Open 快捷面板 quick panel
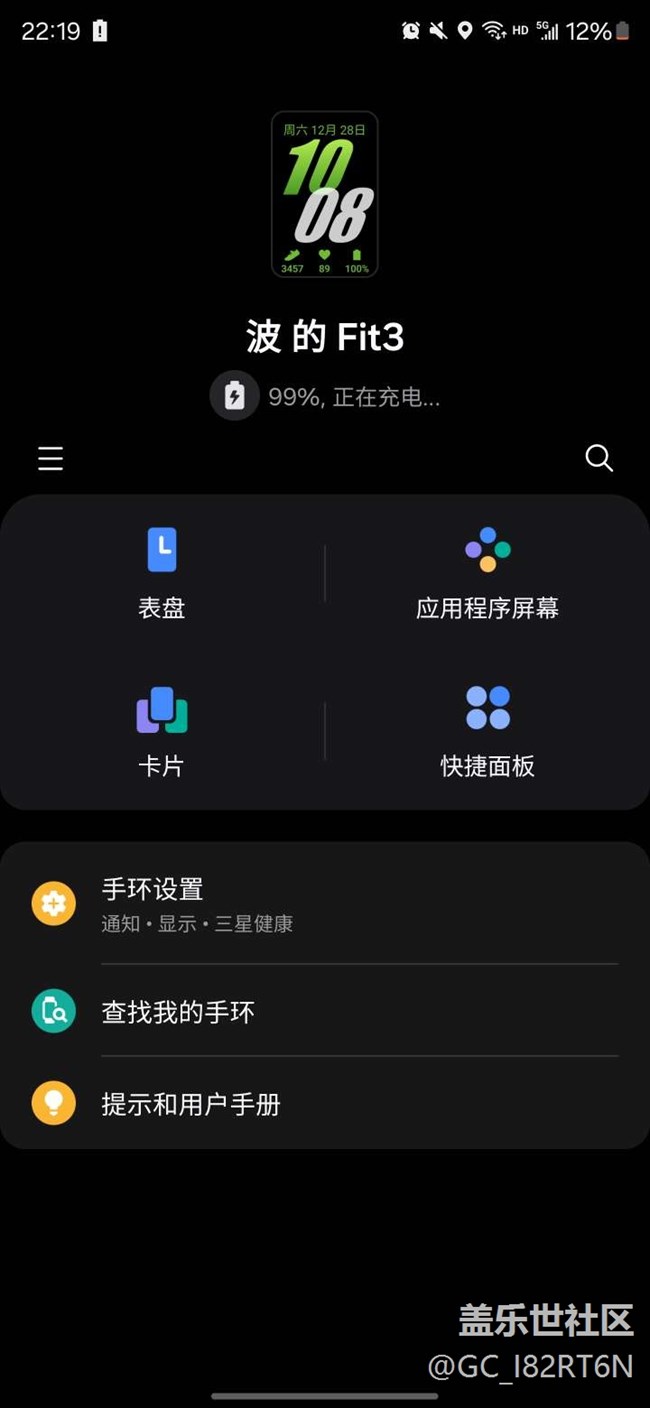650x1408 pixels. [x=487, y=731]
